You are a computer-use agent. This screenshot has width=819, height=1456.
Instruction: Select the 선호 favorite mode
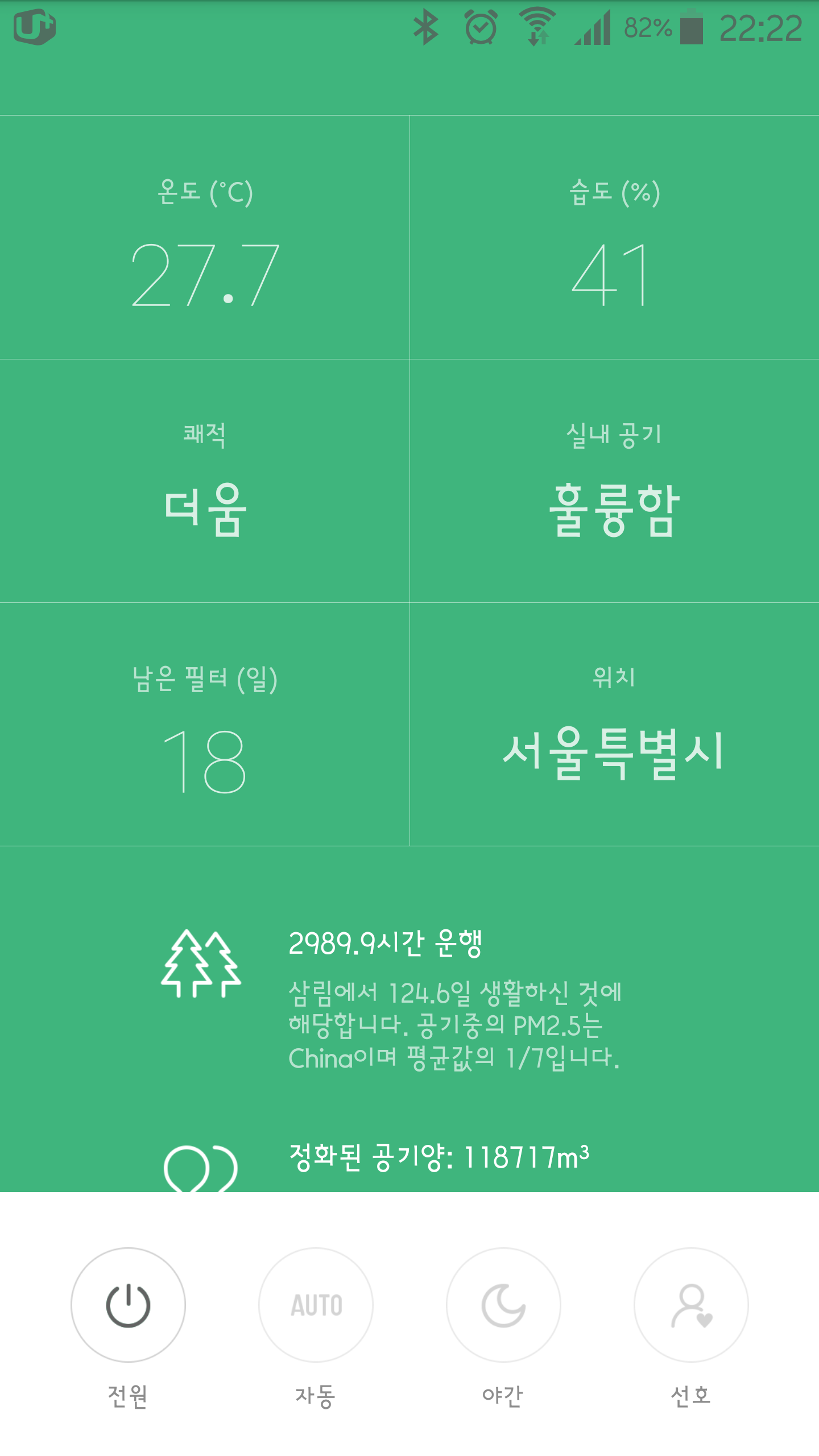point(691,1305)
